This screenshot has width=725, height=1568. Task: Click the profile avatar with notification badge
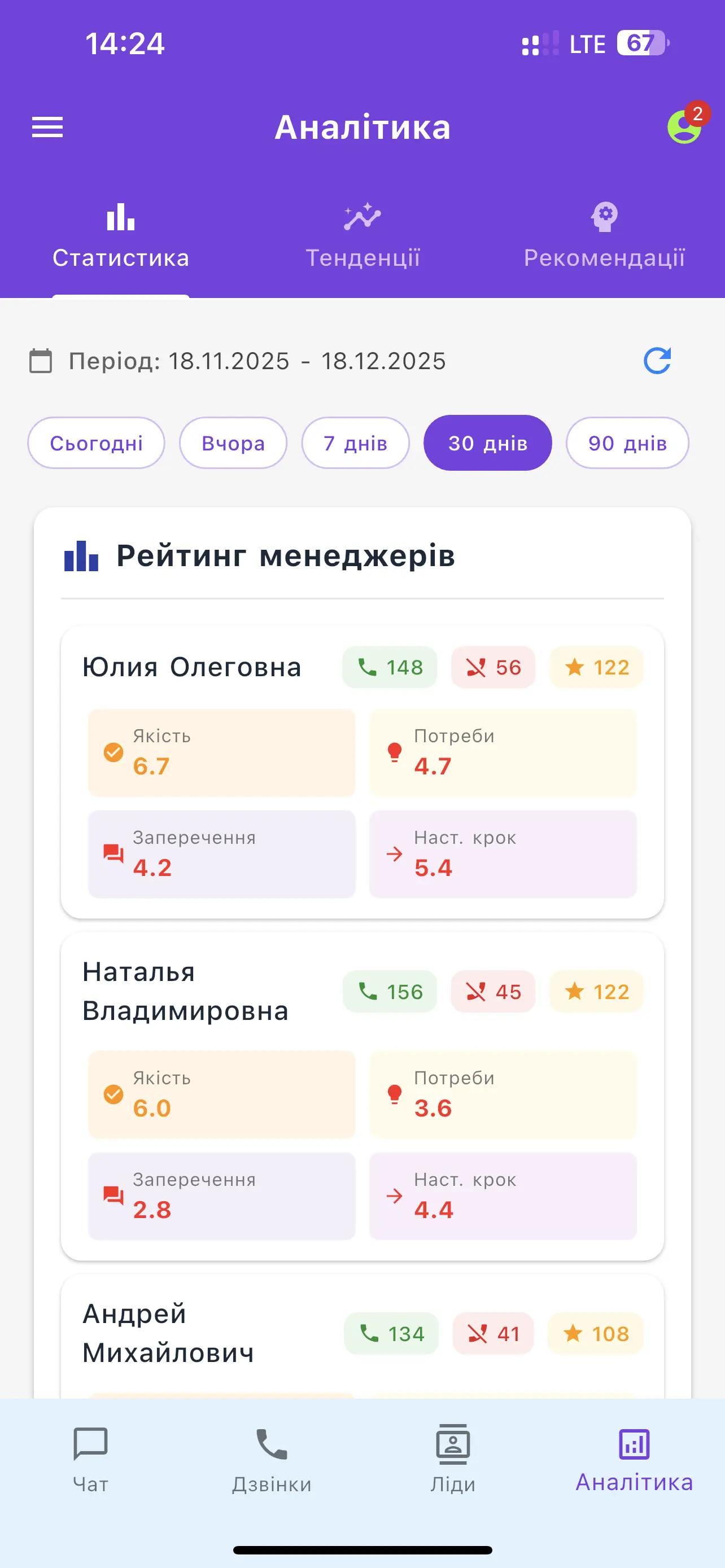[684, 127]
